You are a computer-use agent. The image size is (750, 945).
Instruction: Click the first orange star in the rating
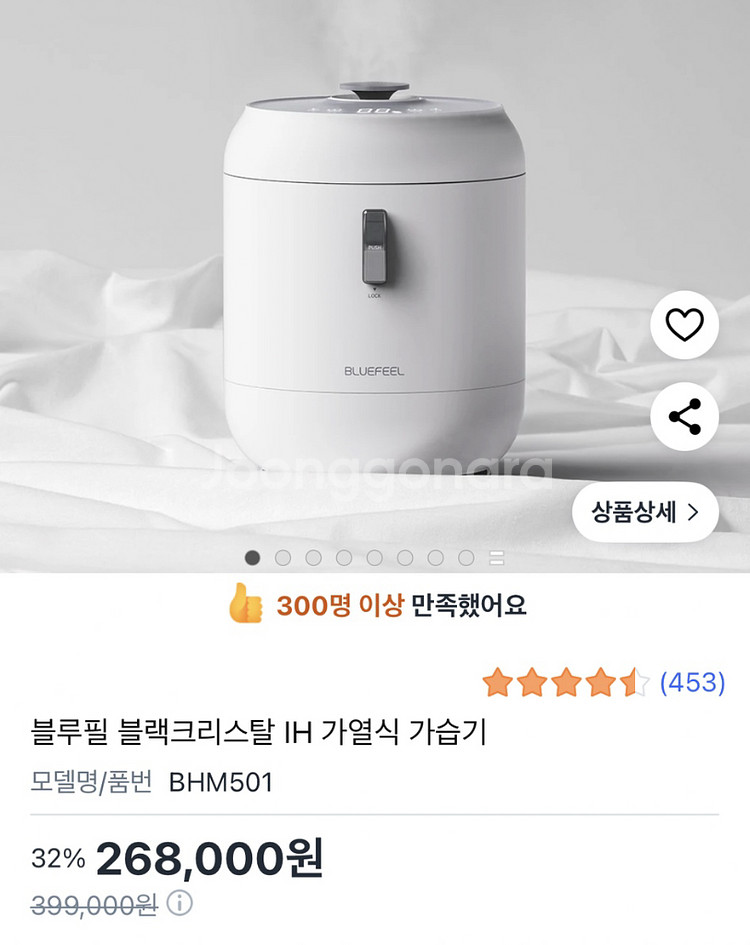click(x=497, y=680)
